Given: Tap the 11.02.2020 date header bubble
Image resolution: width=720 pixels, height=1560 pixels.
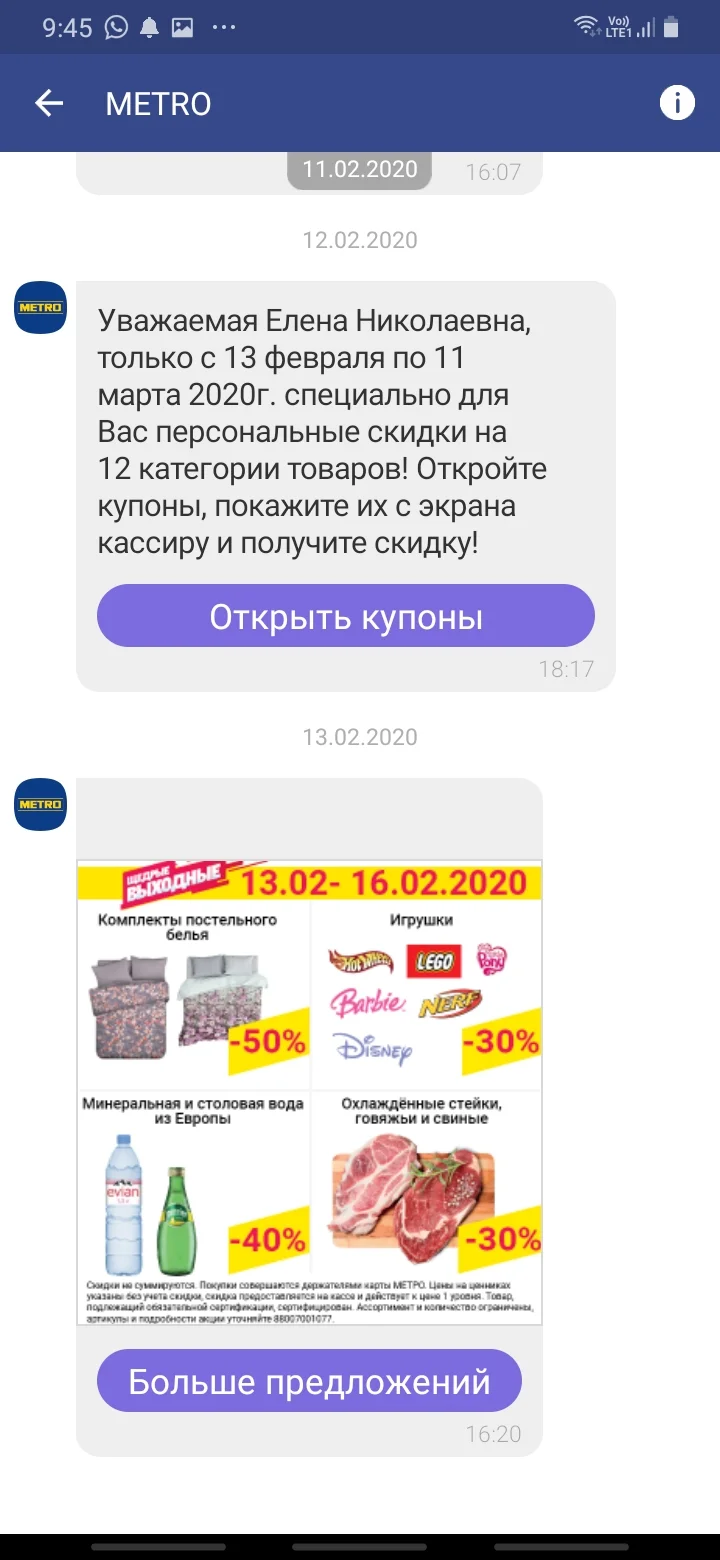Looking at the screenshot, I should 358,169.
